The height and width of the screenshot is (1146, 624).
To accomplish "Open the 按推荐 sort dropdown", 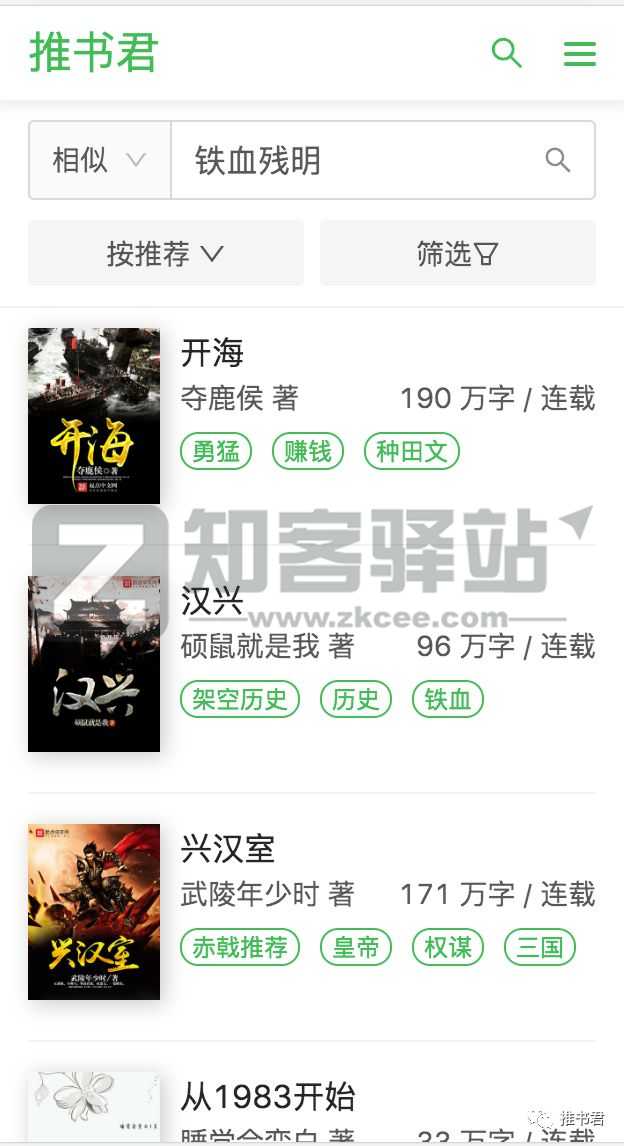I will (x=166, y=254).
